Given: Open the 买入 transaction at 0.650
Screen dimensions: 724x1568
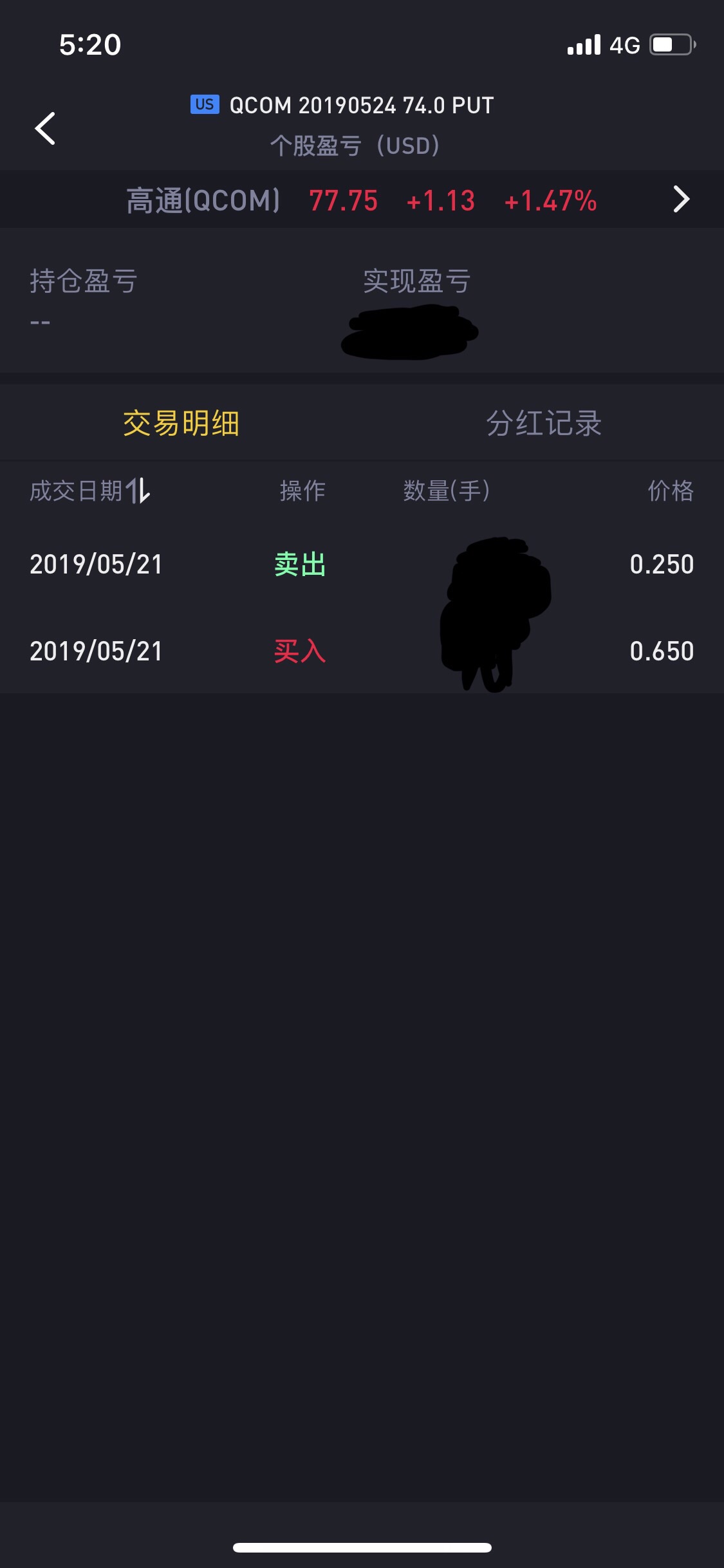Looking at the screenshot, I should [x=362, y=651].
